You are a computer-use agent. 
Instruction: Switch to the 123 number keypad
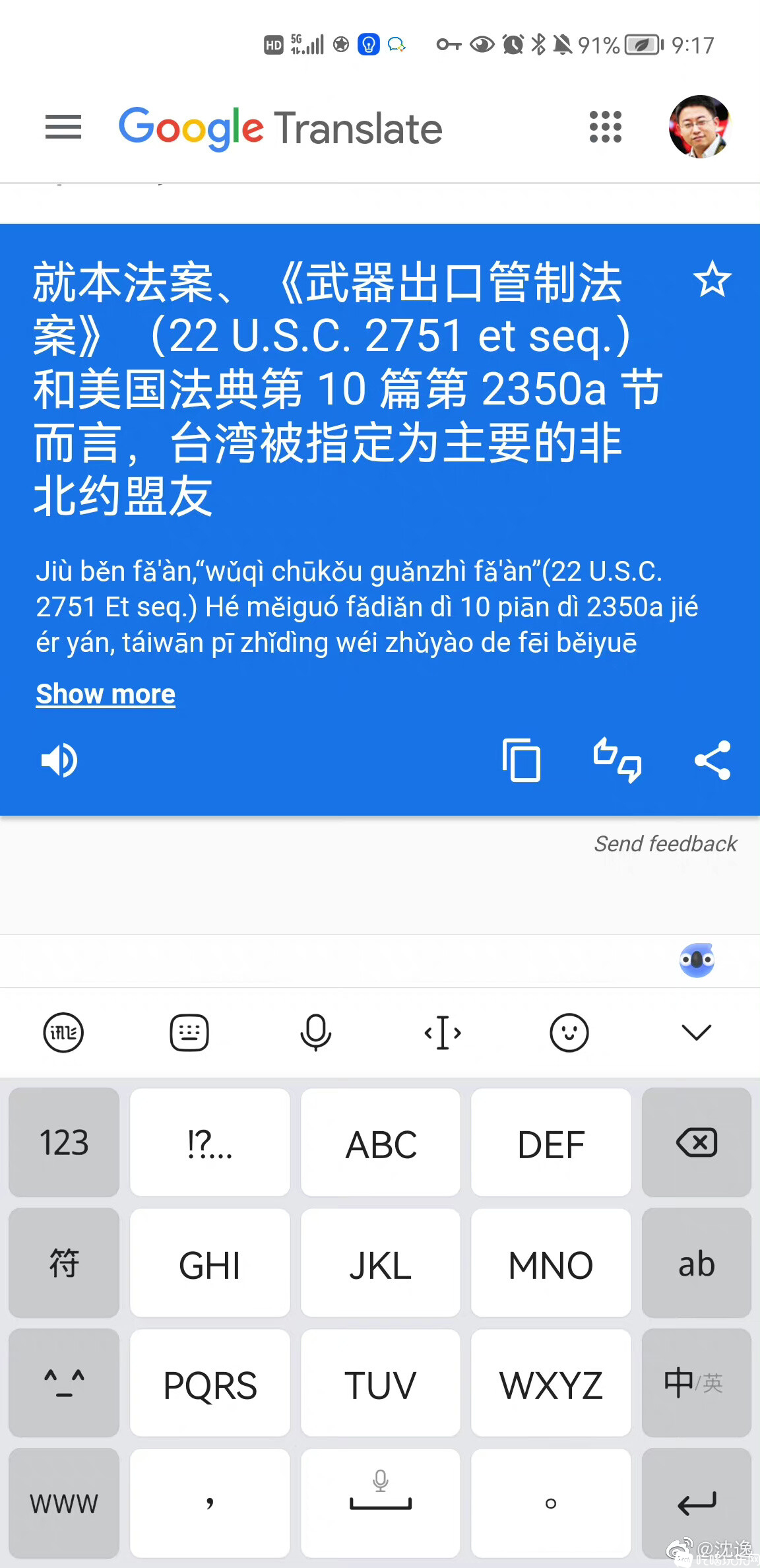pyautogui.click(x=64, y=1142)
